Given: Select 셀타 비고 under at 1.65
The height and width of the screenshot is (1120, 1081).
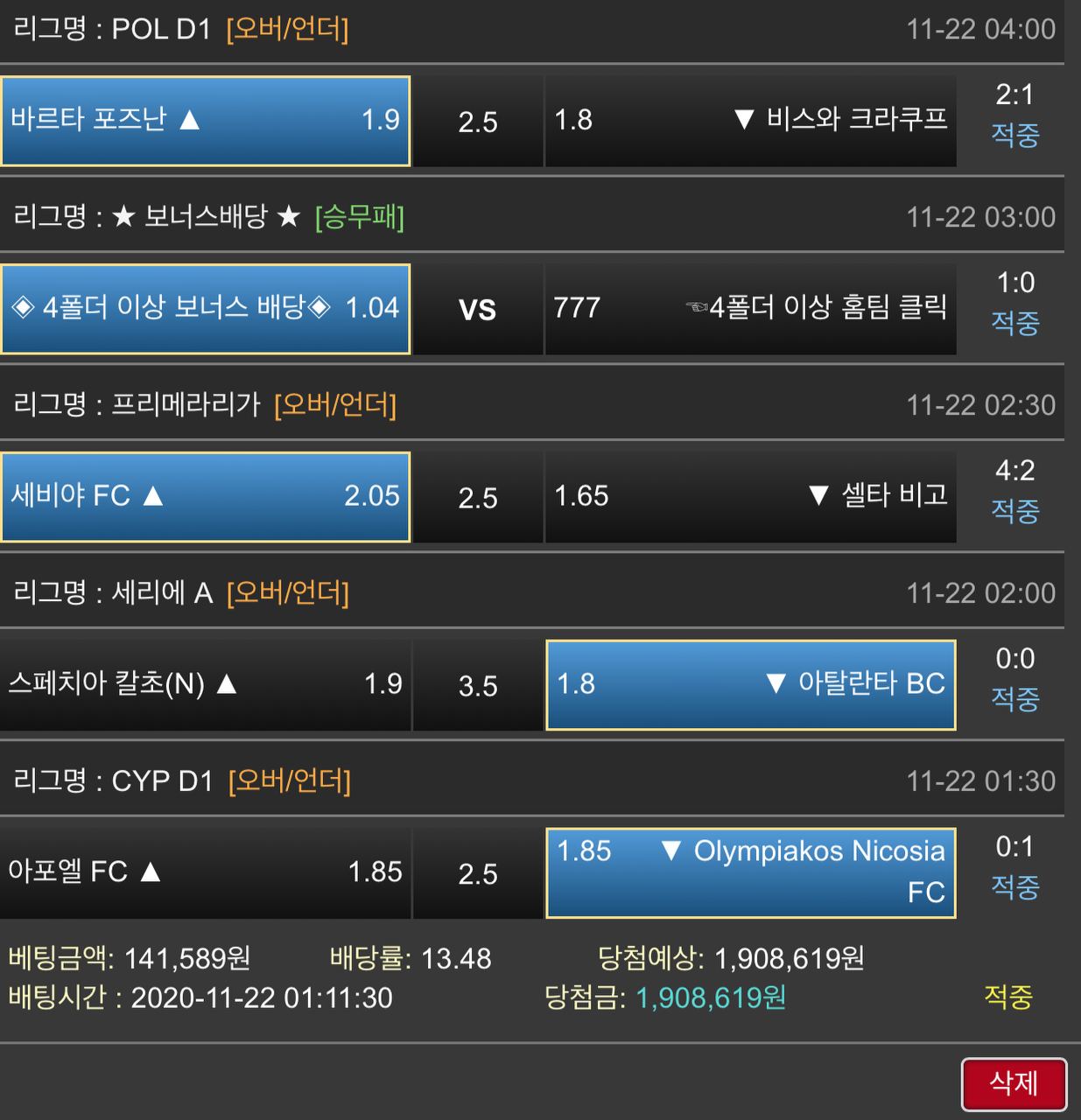Looking at the screenshot, I should [750, 497].
